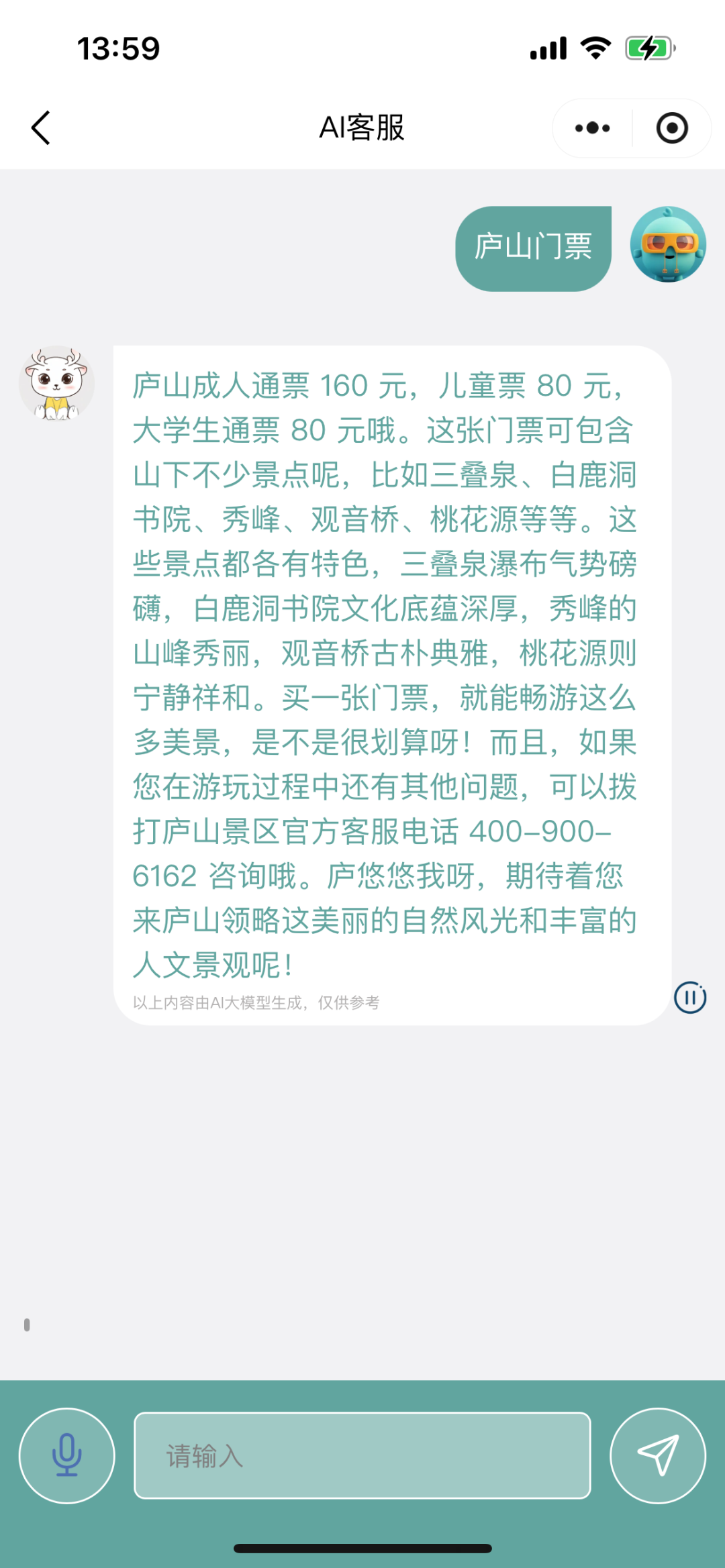Start voice input with the microphone button

(x=67, y=1455)
